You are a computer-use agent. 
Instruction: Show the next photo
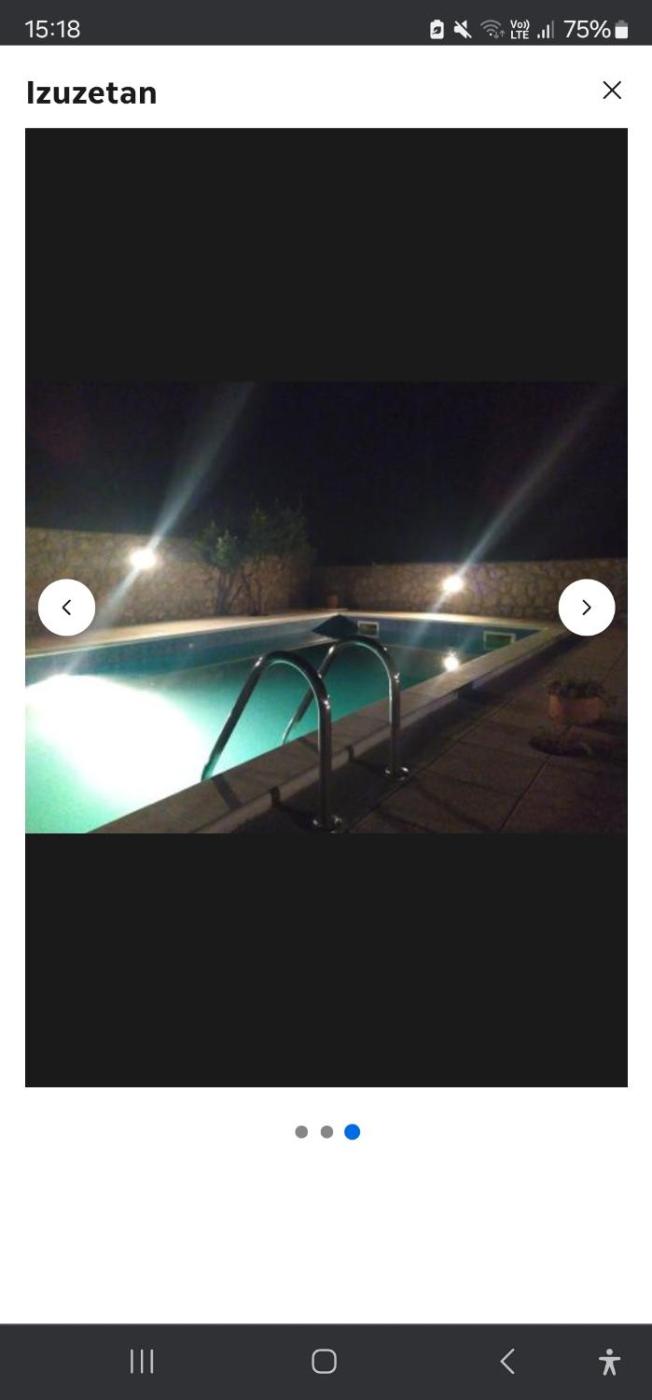(586, 607)
